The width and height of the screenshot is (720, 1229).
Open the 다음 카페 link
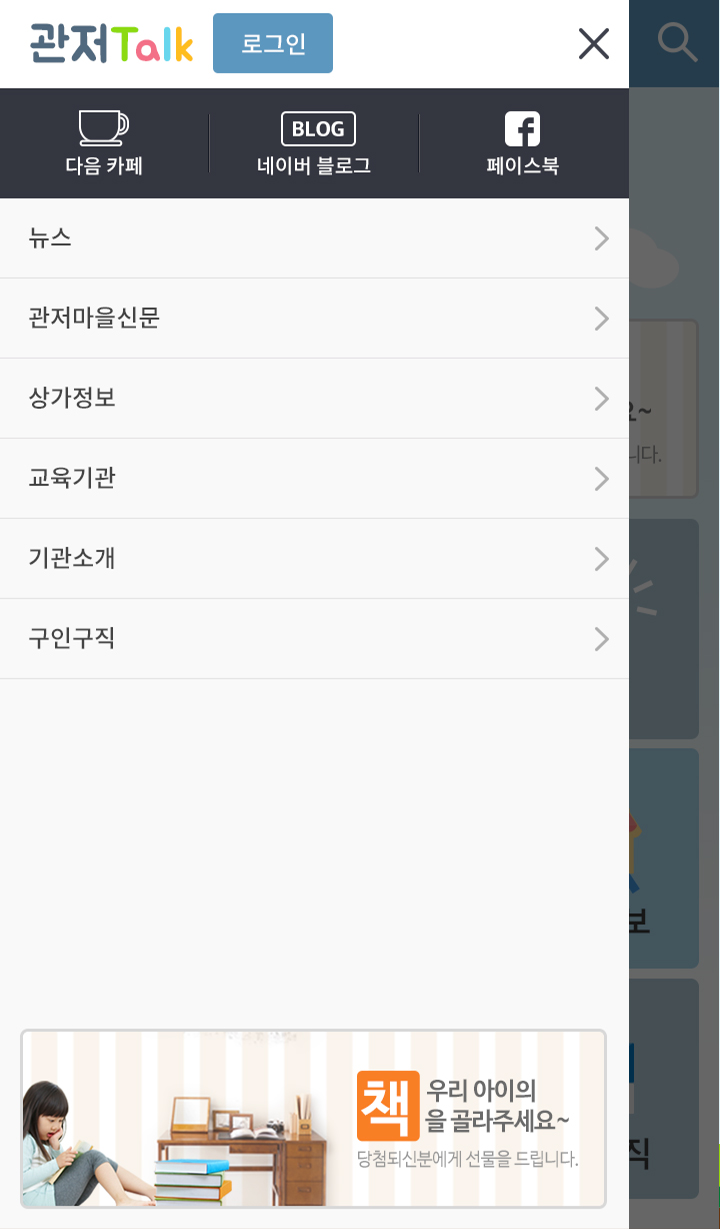[x=104, y=144]
